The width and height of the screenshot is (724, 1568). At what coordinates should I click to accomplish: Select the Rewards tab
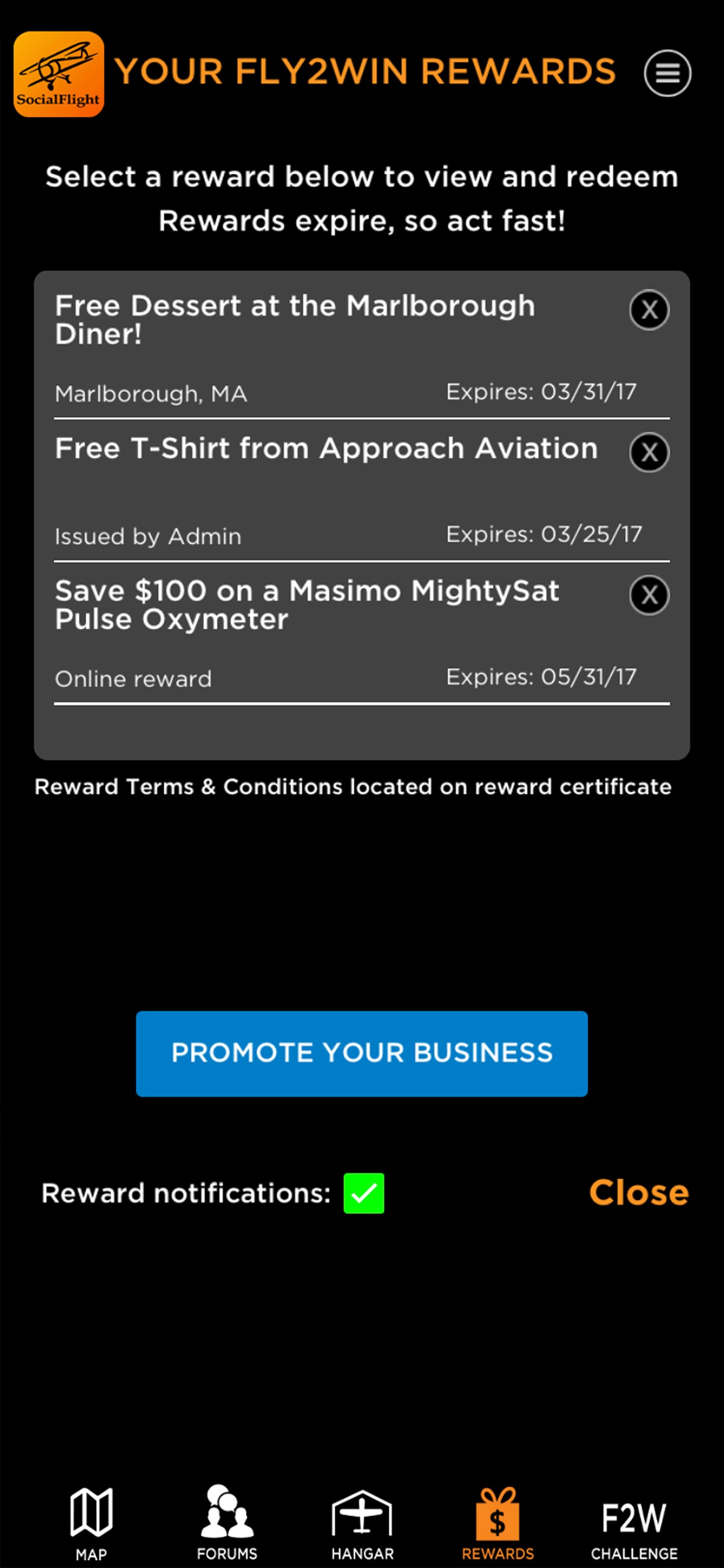pos(498,1524)
